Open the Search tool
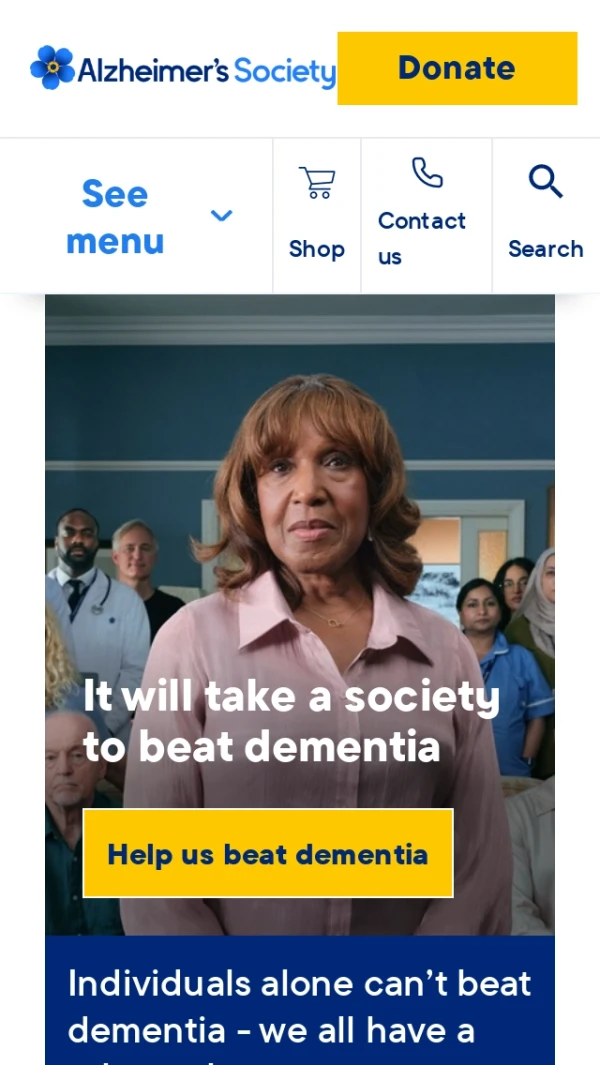This screenshot has height=1065, width=600. [545, 216]
